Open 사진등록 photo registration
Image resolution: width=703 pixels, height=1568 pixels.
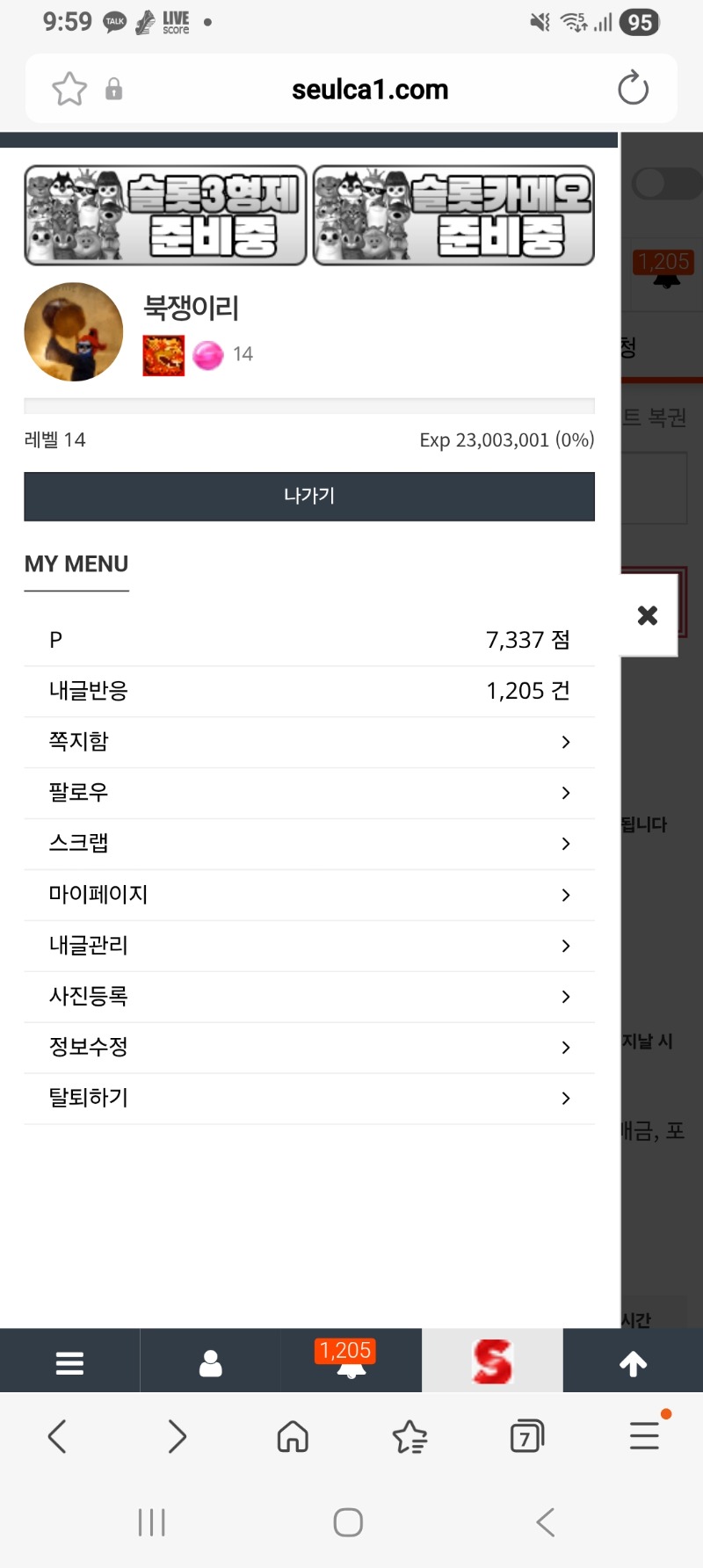[x=309, y=997]
